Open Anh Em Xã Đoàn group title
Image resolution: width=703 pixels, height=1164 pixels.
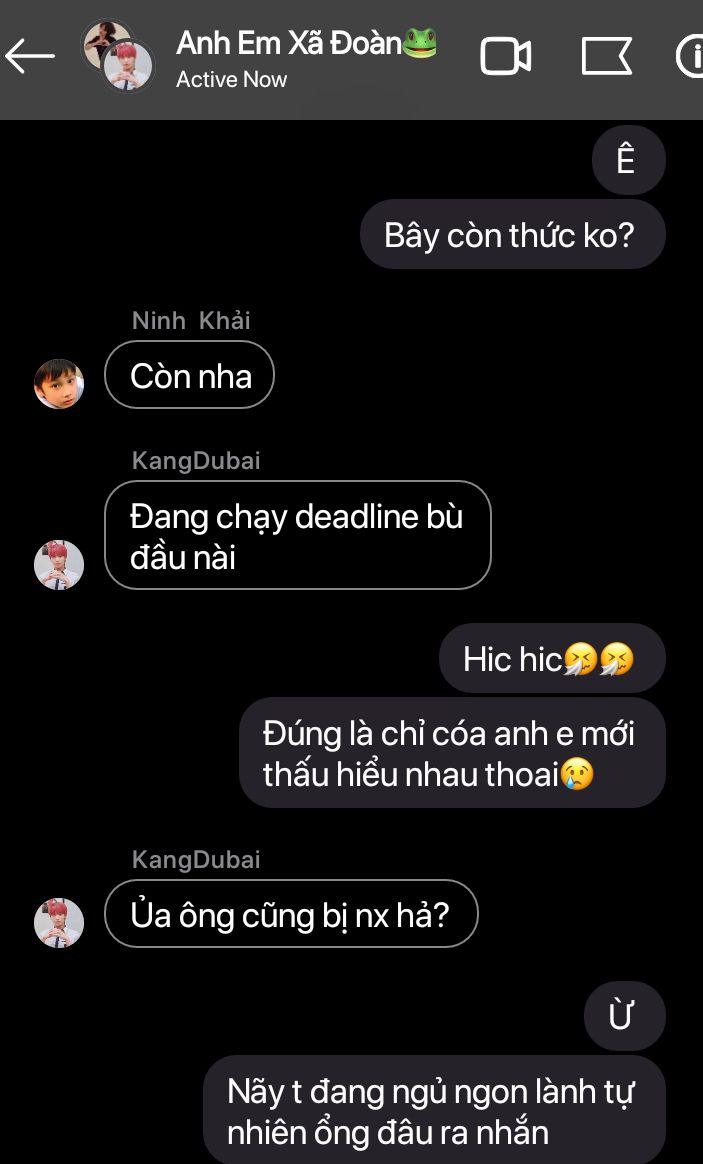click(x=306, y=44)
